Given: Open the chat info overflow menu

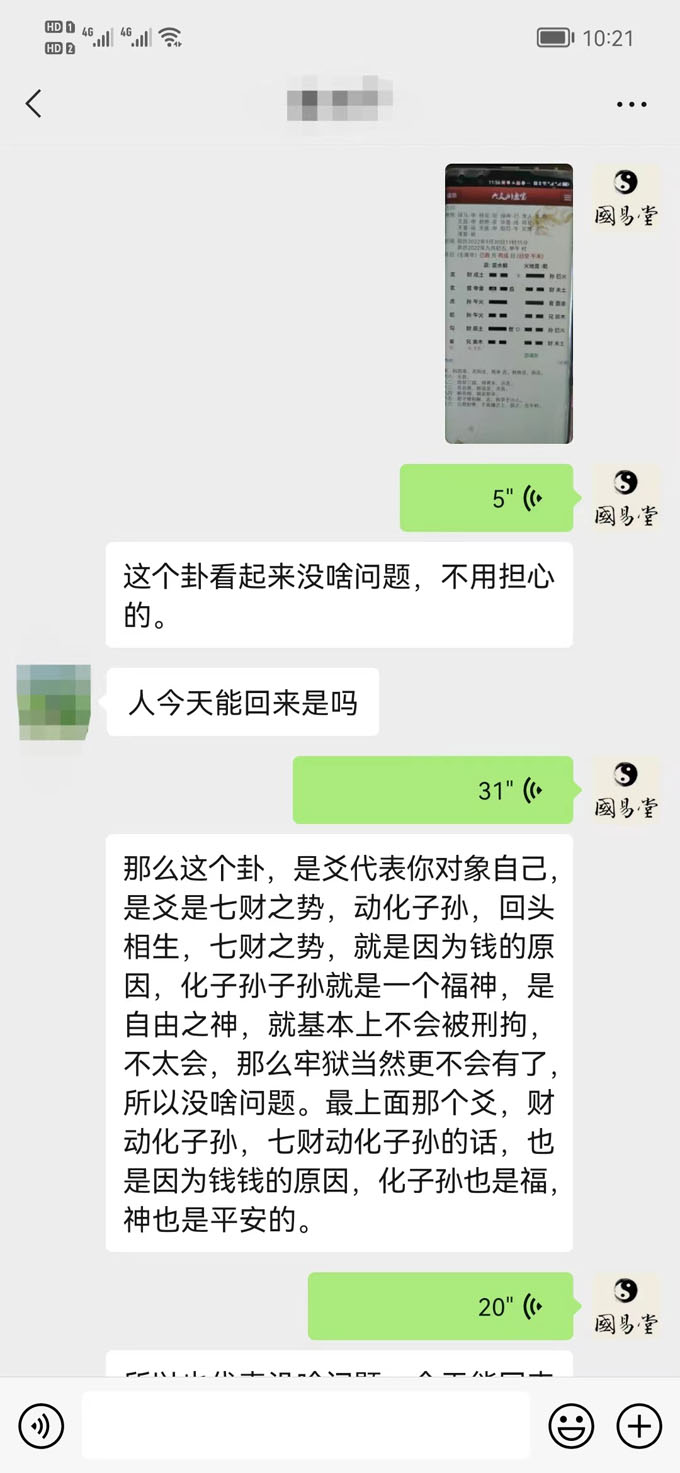Looking at the screenshot, I should pos(631,104).
